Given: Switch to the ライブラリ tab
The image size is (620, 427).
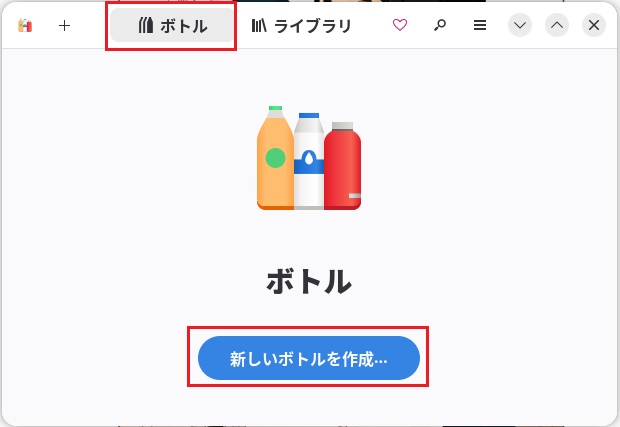Looking at the screenshot, I should [301, 26].
